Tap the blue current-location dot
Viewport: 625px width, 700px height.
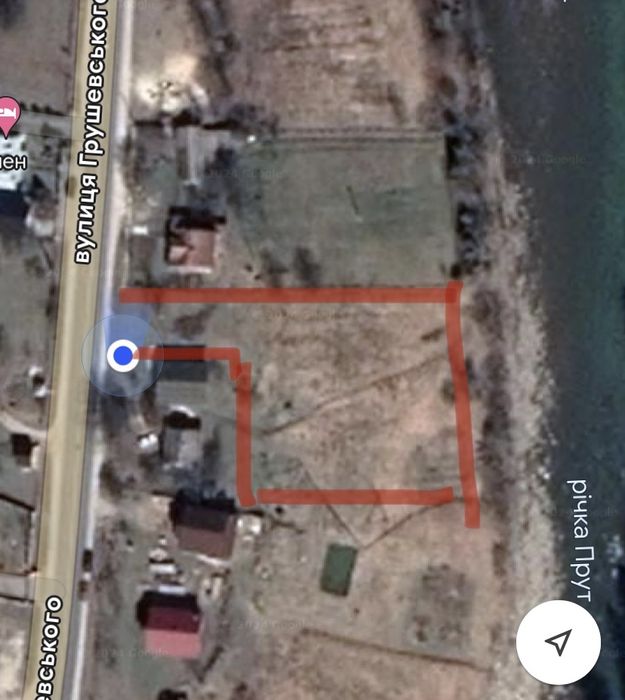point(123,354)
